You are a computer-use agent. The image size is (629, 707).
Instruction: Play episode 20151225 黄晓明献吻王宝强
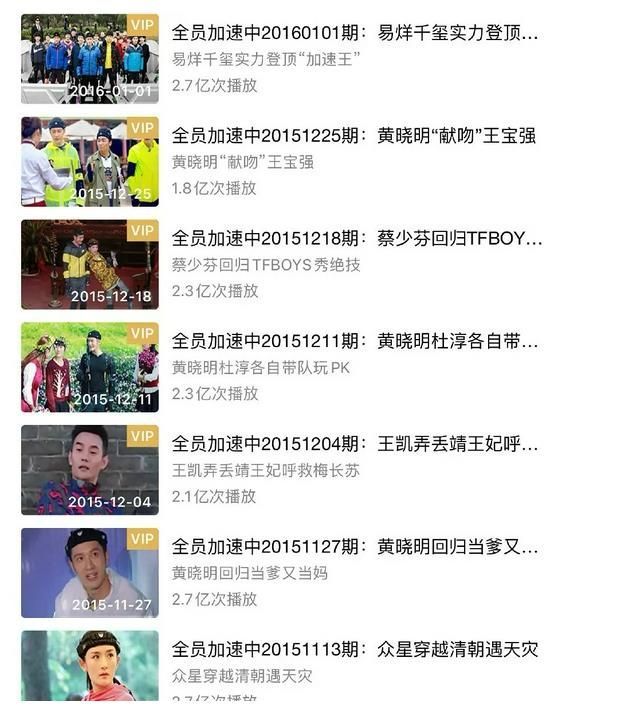(x=353, y=136)
